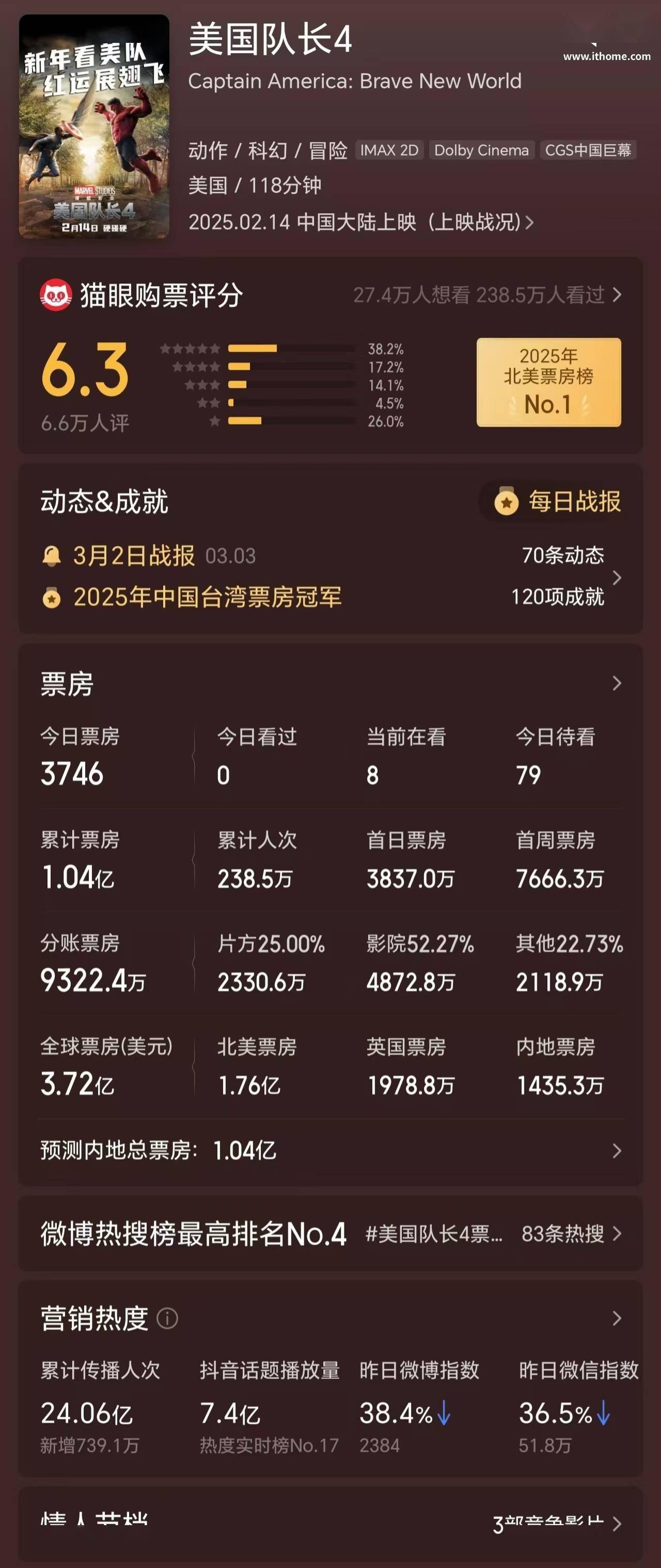
Task: Open the 2025年北美票房榜 No.1 badge
Action: [x=548, y=382]
